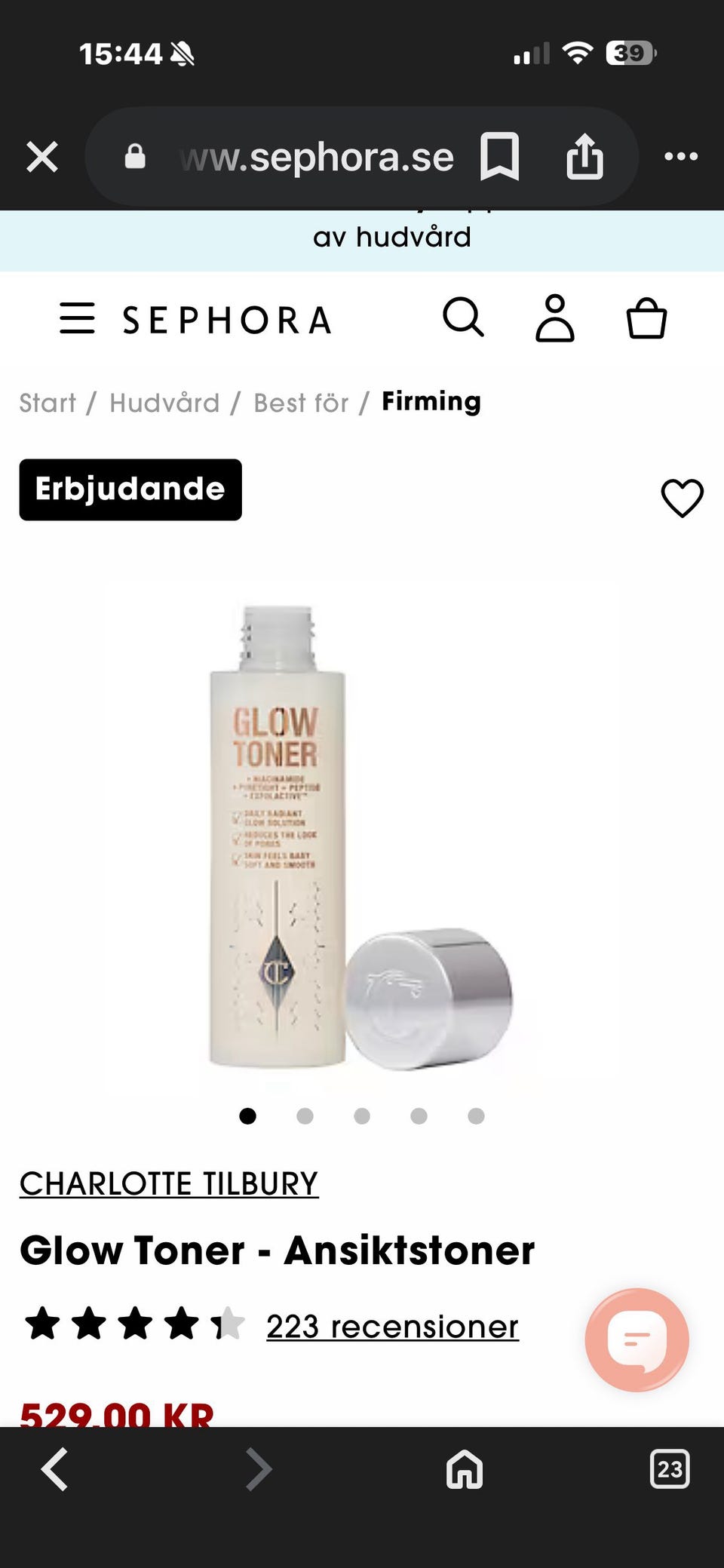Go back to the previous page
724x1568 pixels.
54,1469
